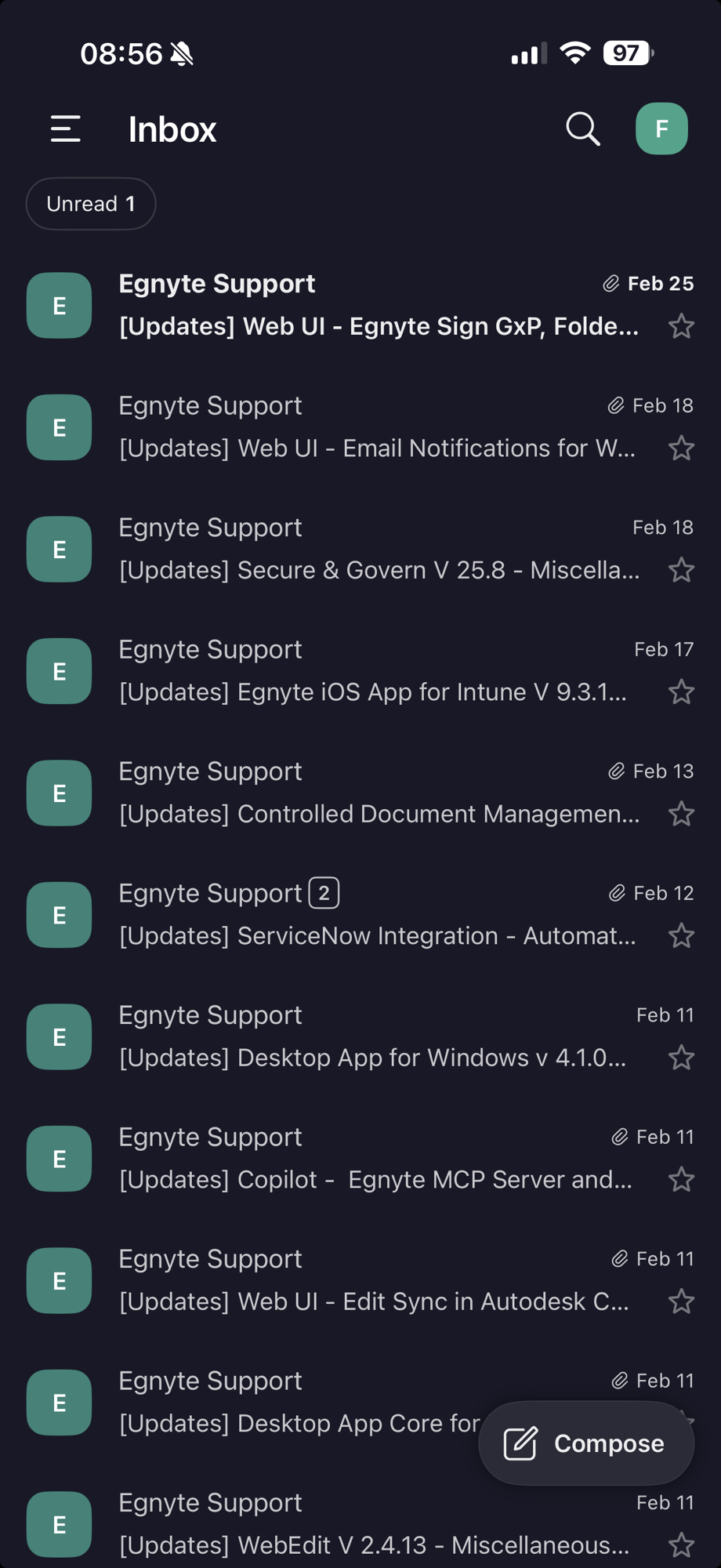Viewport: 721px width, 1568px height.
Task: Open the search icon
Action: [583, 129]
